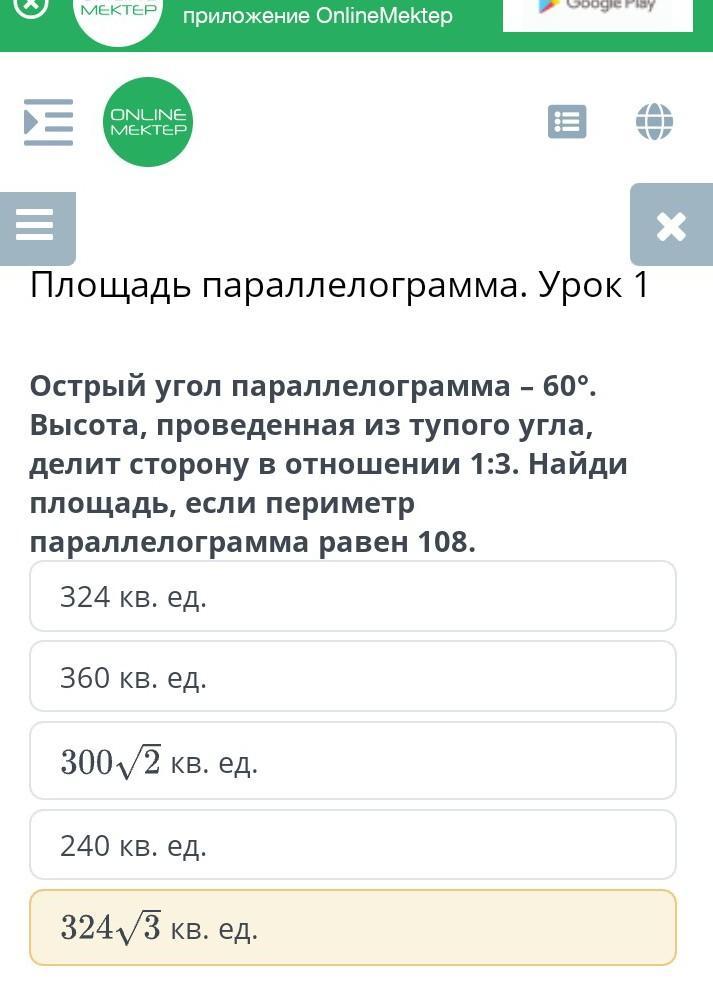Change language via globe icon
This screenshot has height=1004, width=713.
pyautogui.click(x=654, y=122)
